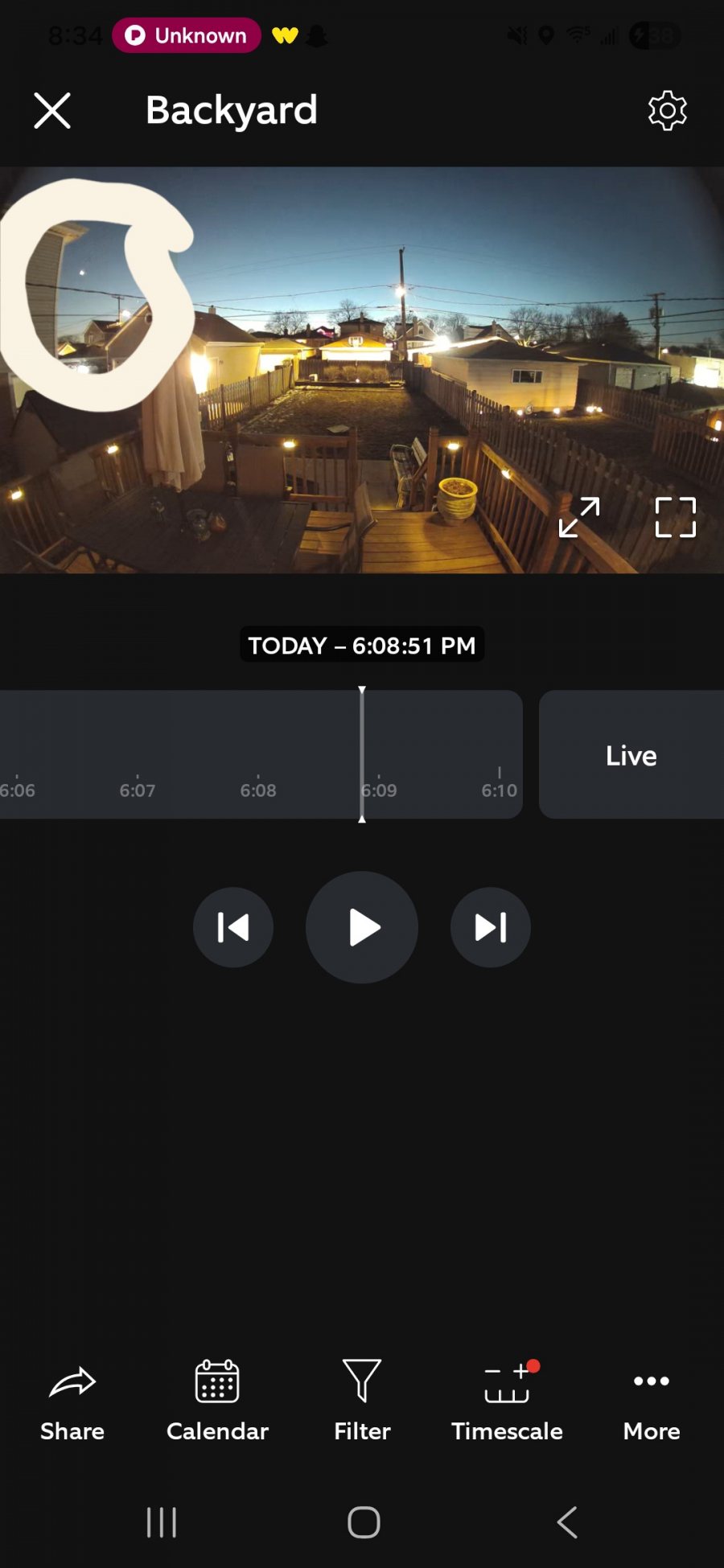Go back using the system back button
This screenshot has width=724, height=1568.
tap(567, 1522)
